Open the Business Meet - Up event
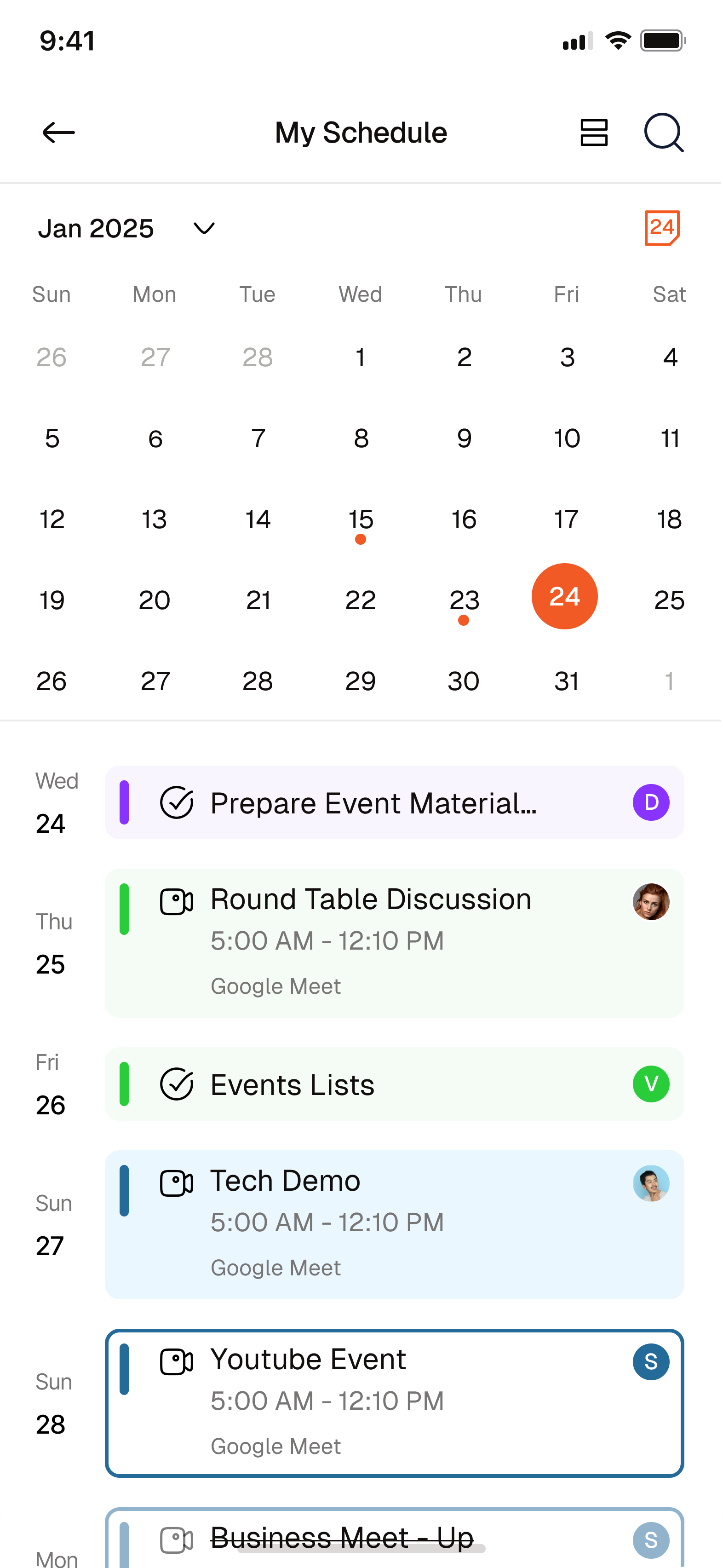Screen dimensions: 723x1568 (394, 1537)
